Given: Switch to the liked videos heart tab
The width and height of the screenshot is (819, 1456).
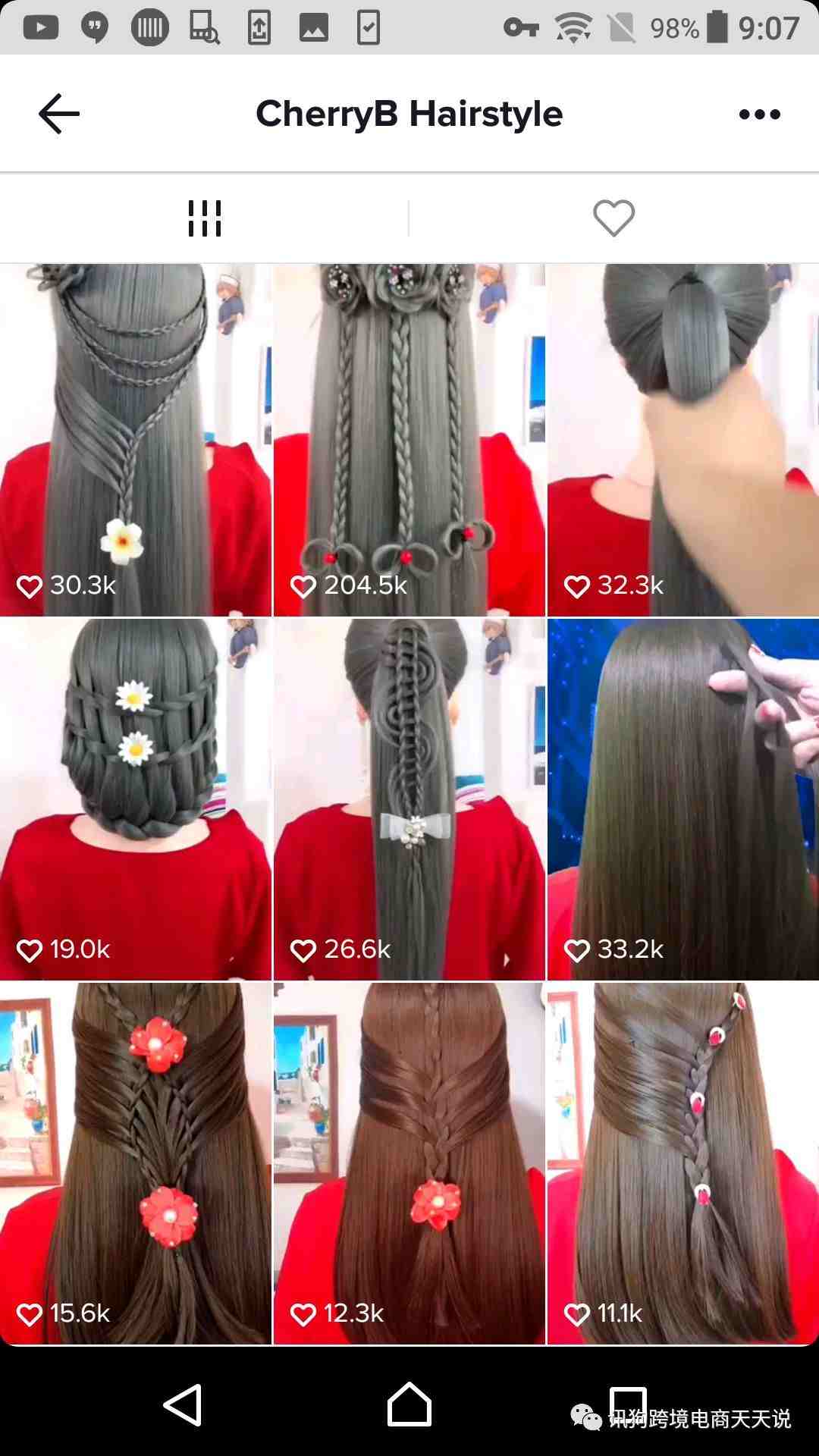Looking at the screenshot, I should click(613, 218).
